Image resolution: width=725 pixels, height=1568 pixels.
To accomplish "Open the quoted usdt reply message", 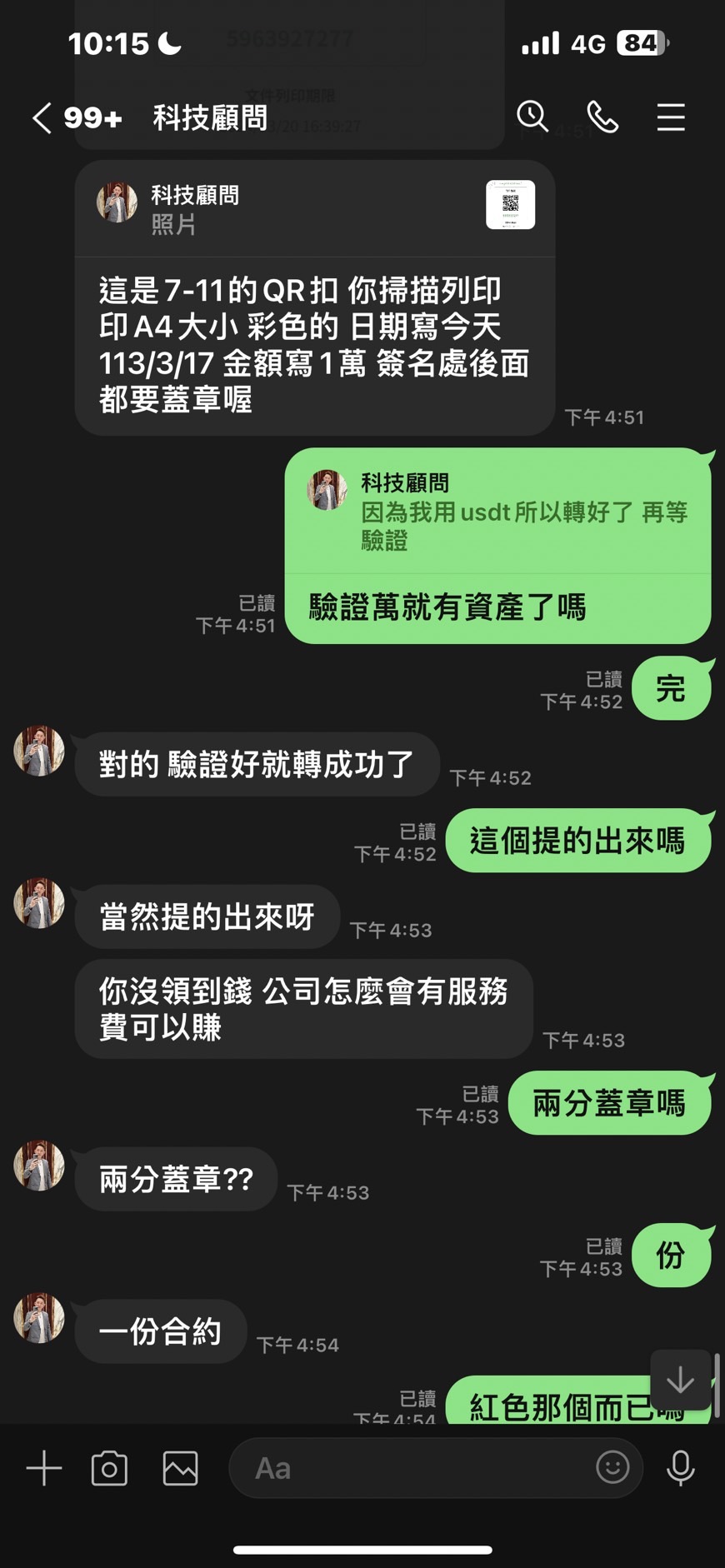I will (x=498, y=511).
